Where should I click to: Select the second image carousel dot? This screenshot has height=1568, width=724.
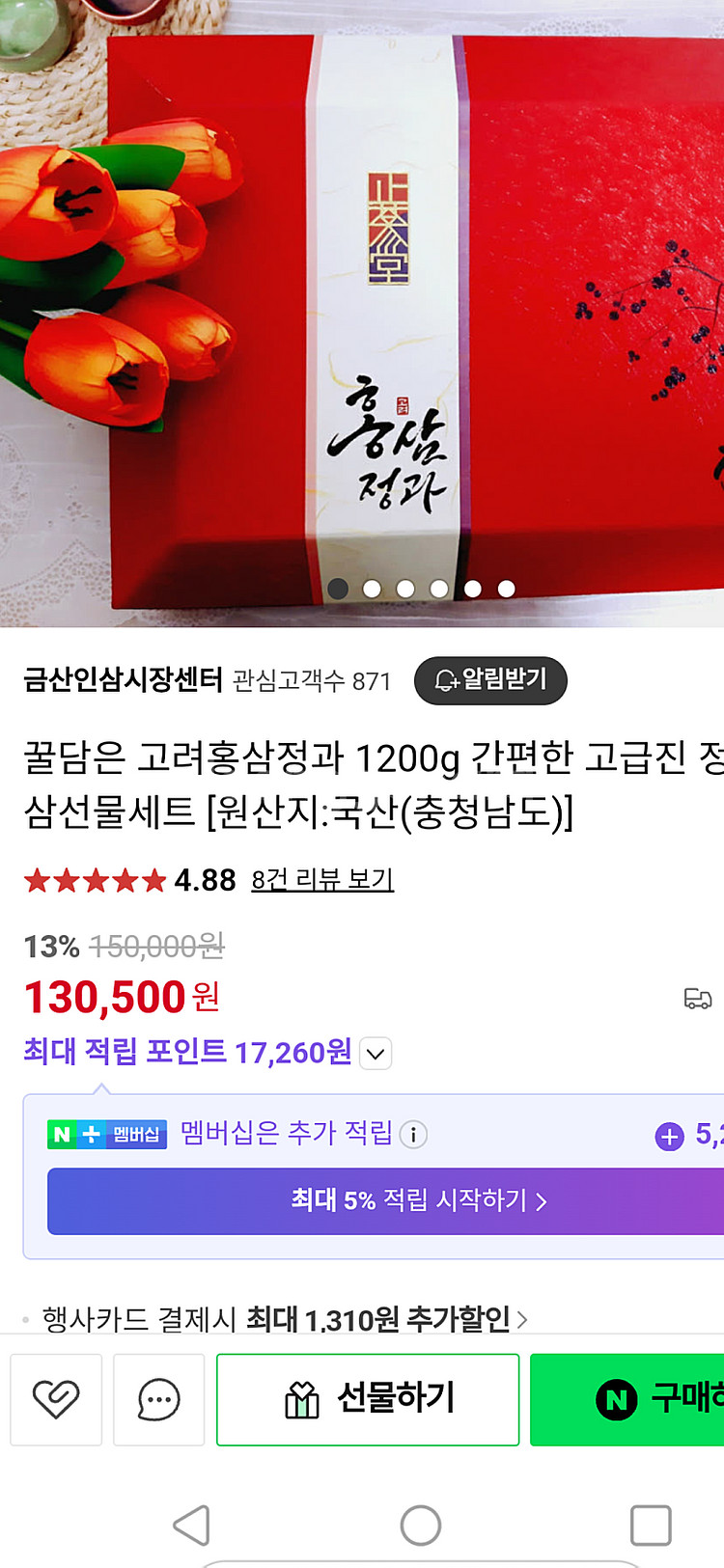373,588
